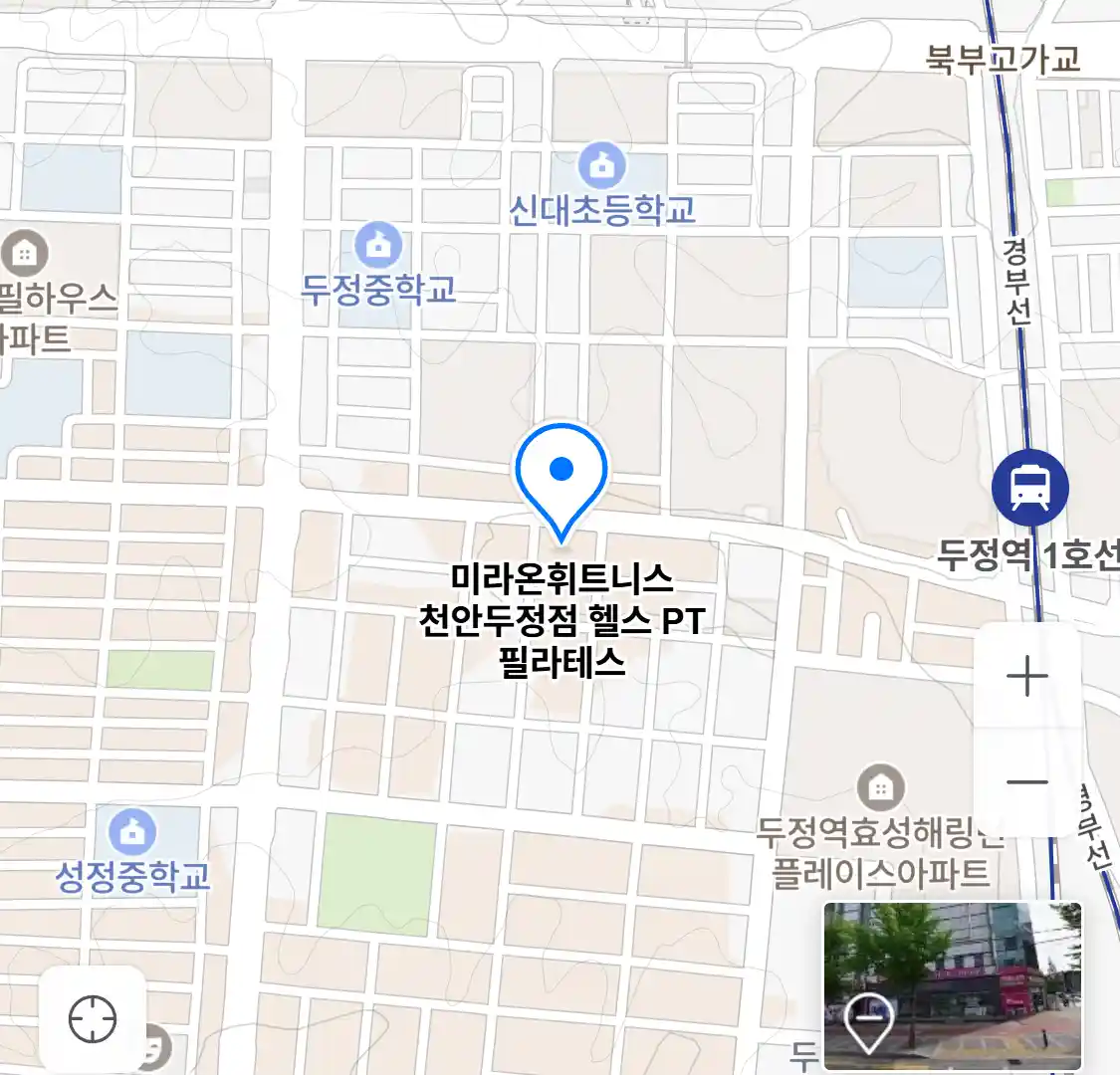Open the 신대초등학교 school marker
Viewport: 1120px width, 1075px height.
pos(601,166)
